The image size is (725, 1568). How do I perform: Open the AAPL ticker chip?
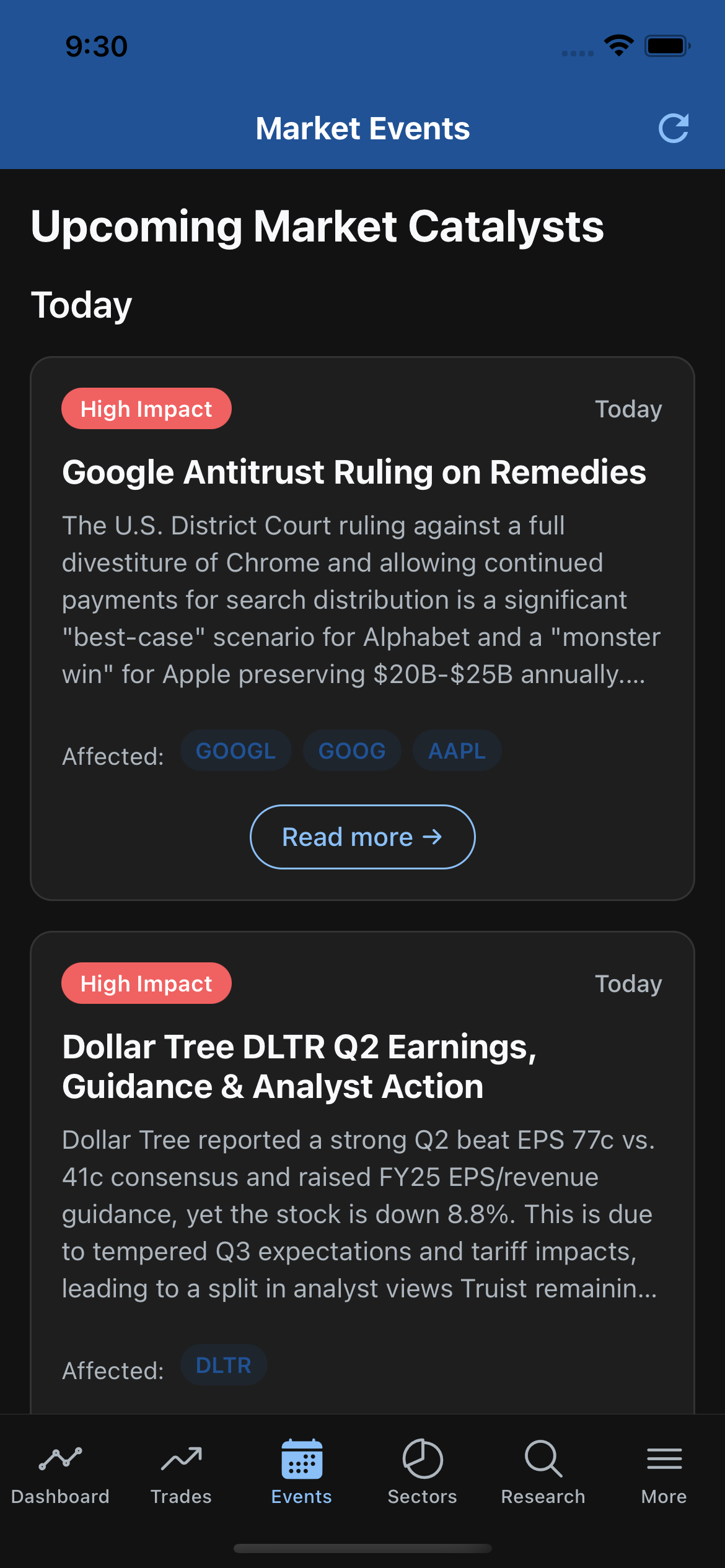(457, 751)
